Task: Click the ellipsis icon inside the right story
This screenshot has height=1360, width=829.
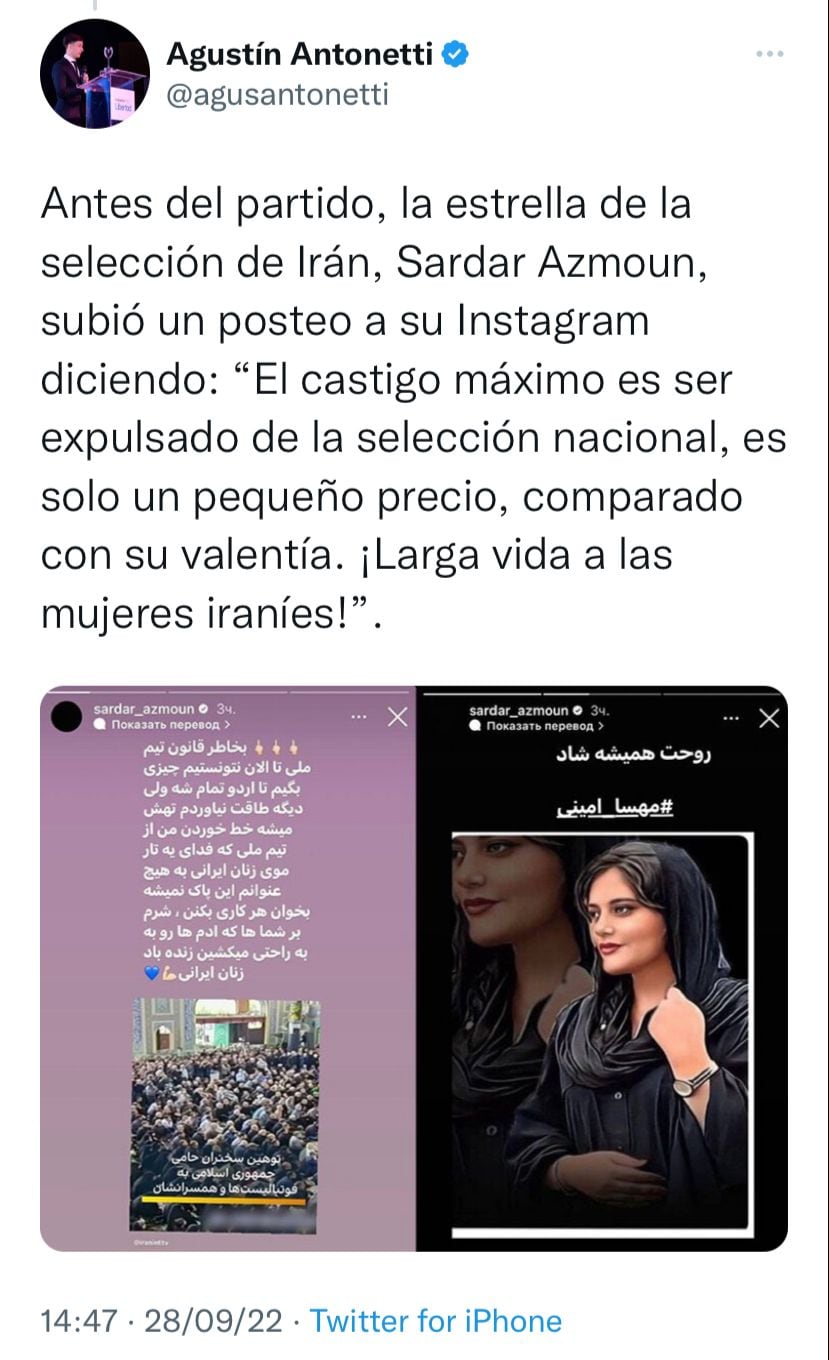Action: [729, 716]
